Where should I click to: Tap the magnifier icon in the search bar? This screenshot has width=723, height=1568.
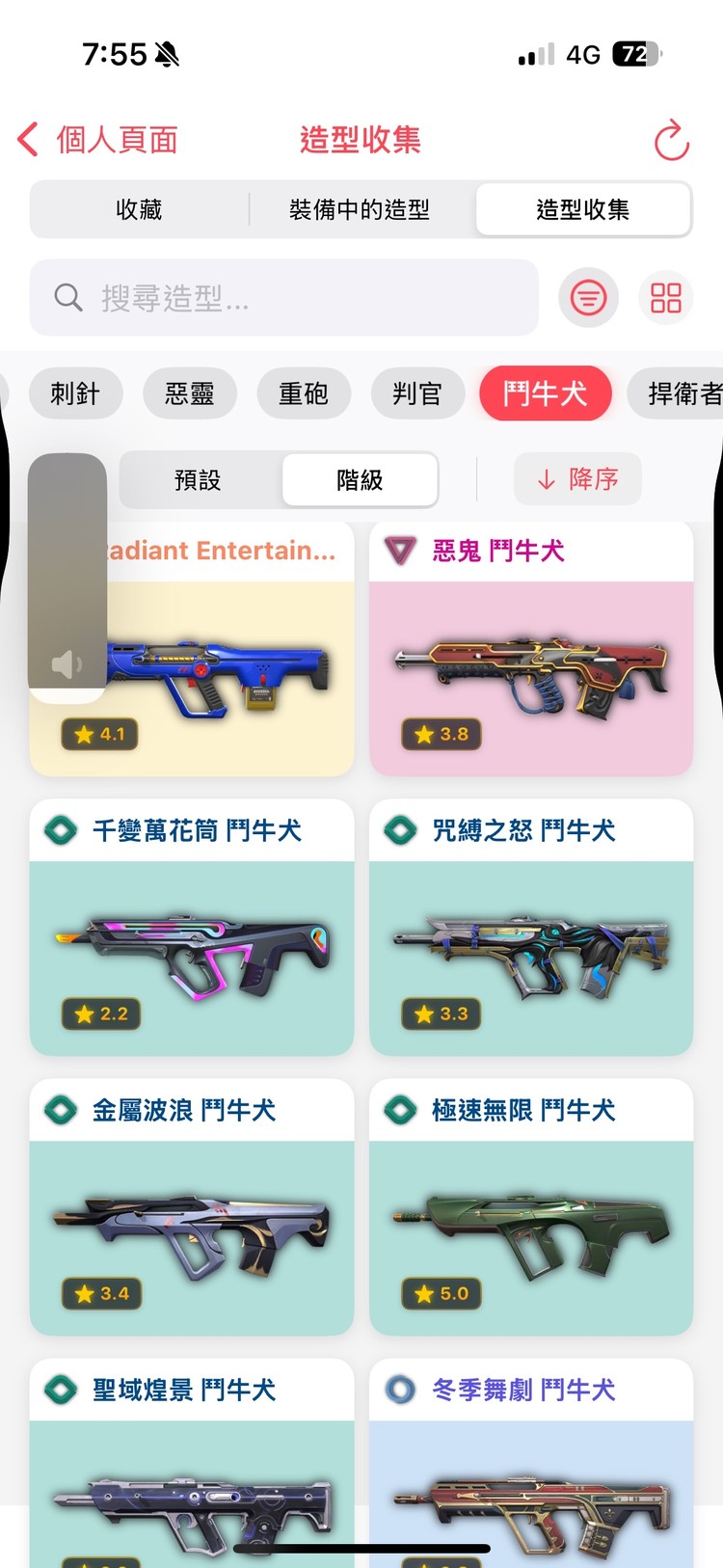66,298
